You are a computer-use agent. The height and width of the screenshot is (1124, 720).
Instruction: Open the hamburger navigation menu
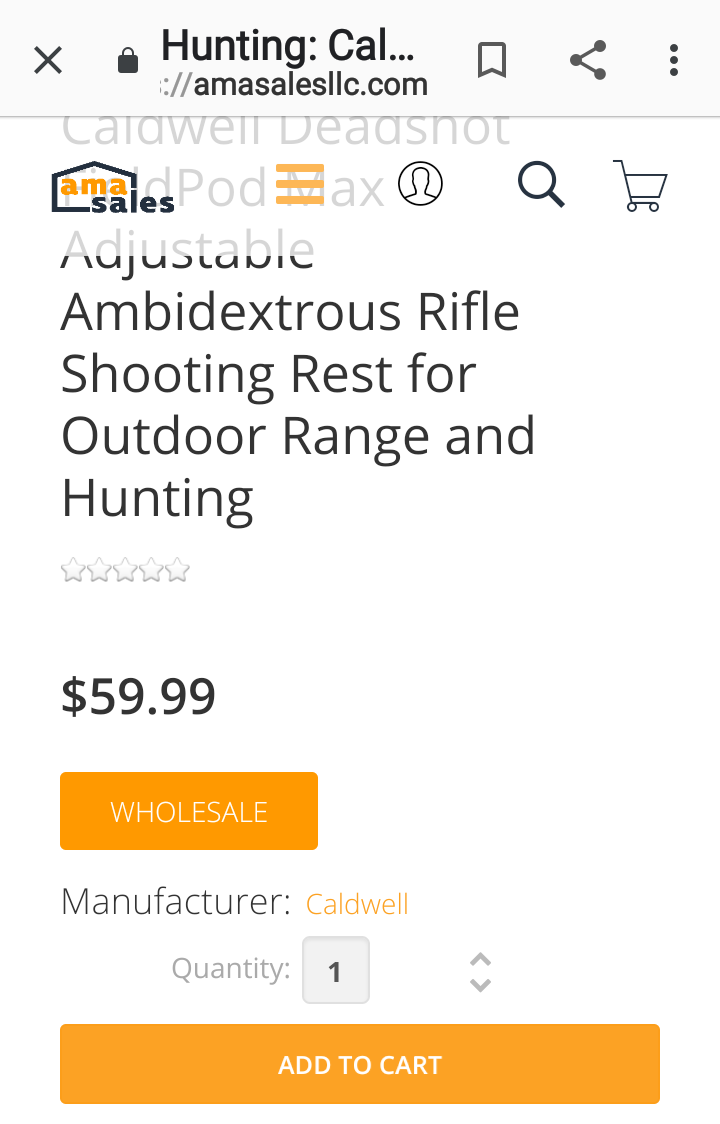300,184
